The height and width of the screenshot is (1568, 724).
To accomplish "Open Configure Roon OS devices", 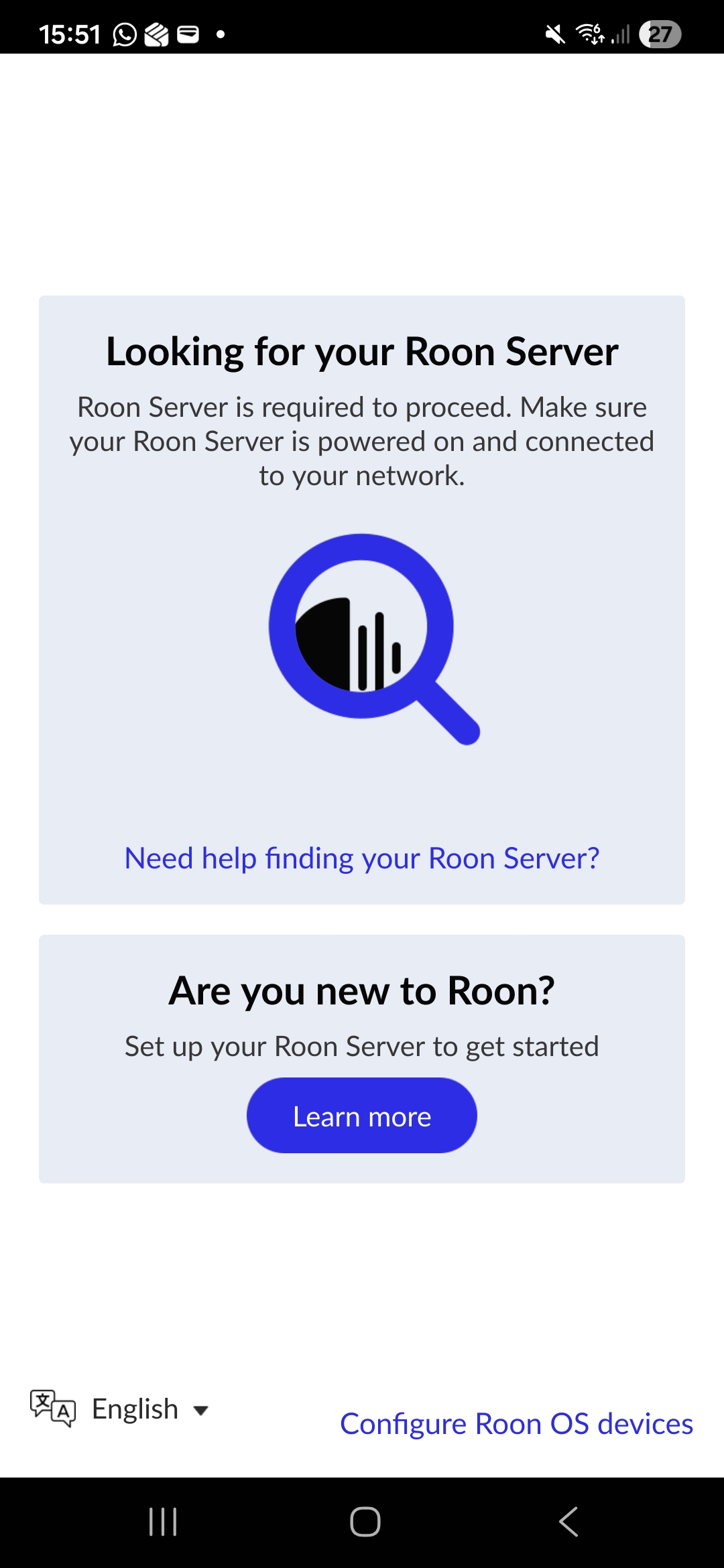I will [x=516, y=1424].
